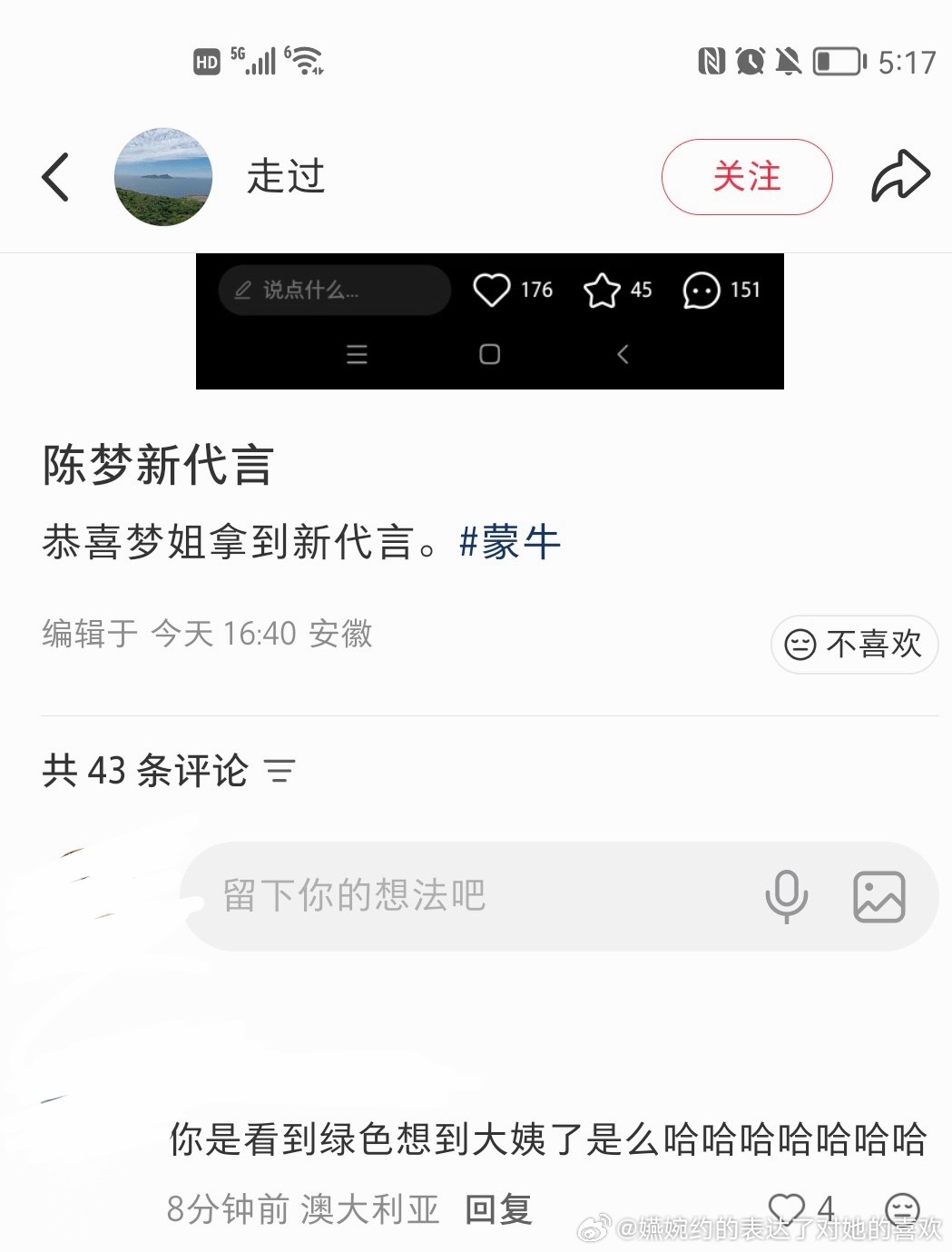Tap 不喜欢 to dislike the post
Screen dimensions: 952x1252
pyautogui.click(x=854, y=645)
